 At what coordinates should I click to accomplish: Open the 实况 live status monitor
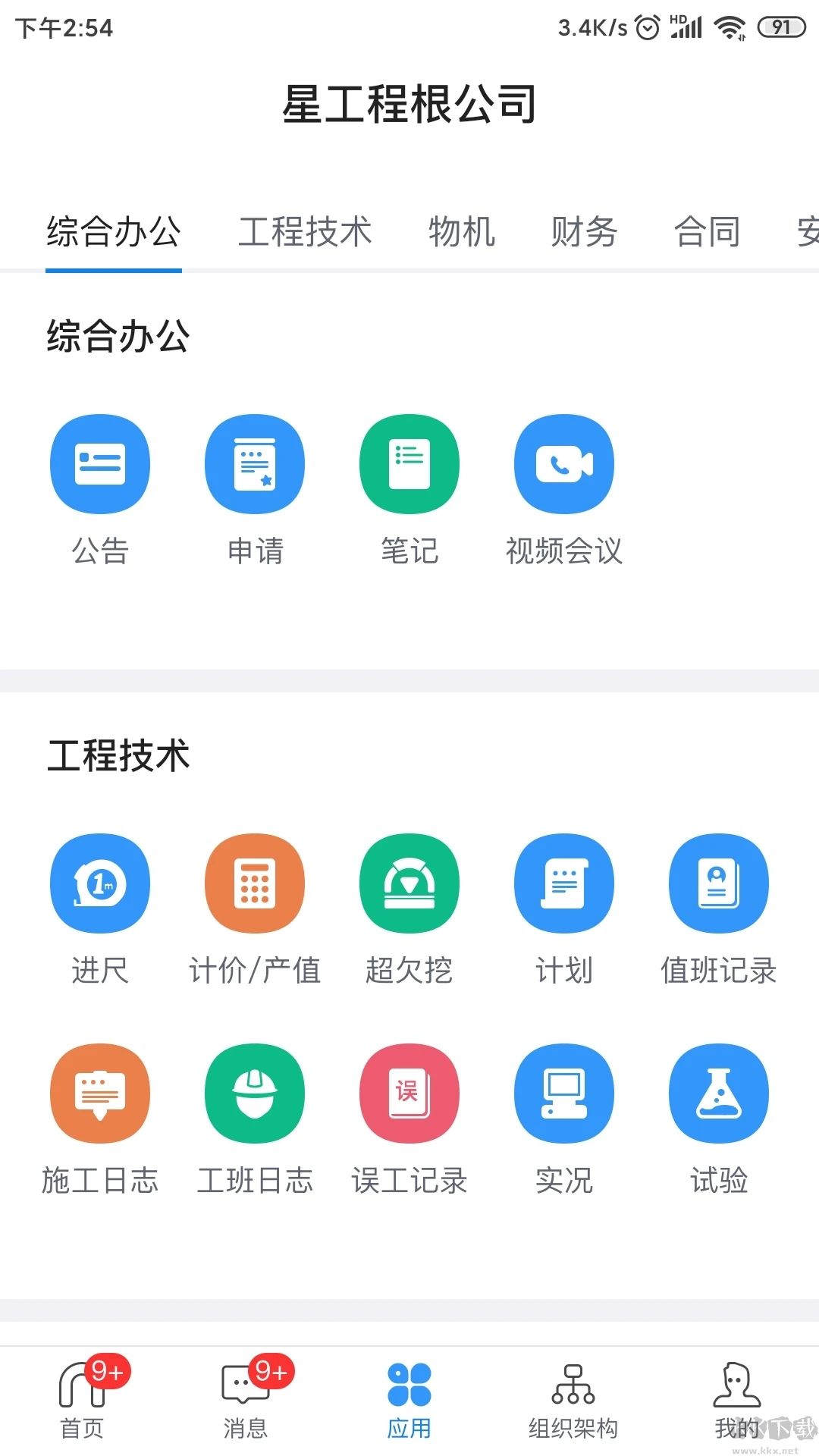(564, 1094)
